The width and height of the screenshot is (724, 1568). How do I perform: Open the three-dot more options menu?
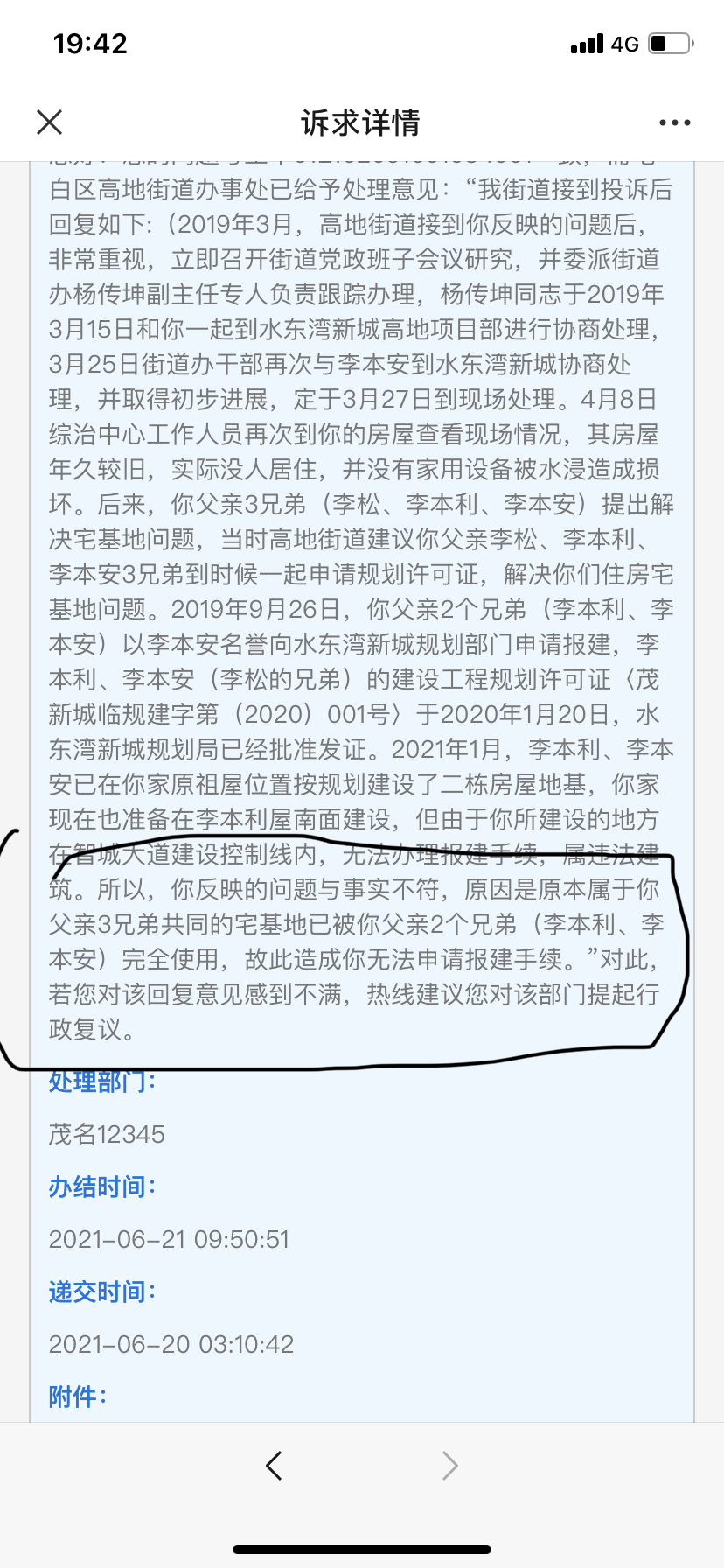(674, 122)
